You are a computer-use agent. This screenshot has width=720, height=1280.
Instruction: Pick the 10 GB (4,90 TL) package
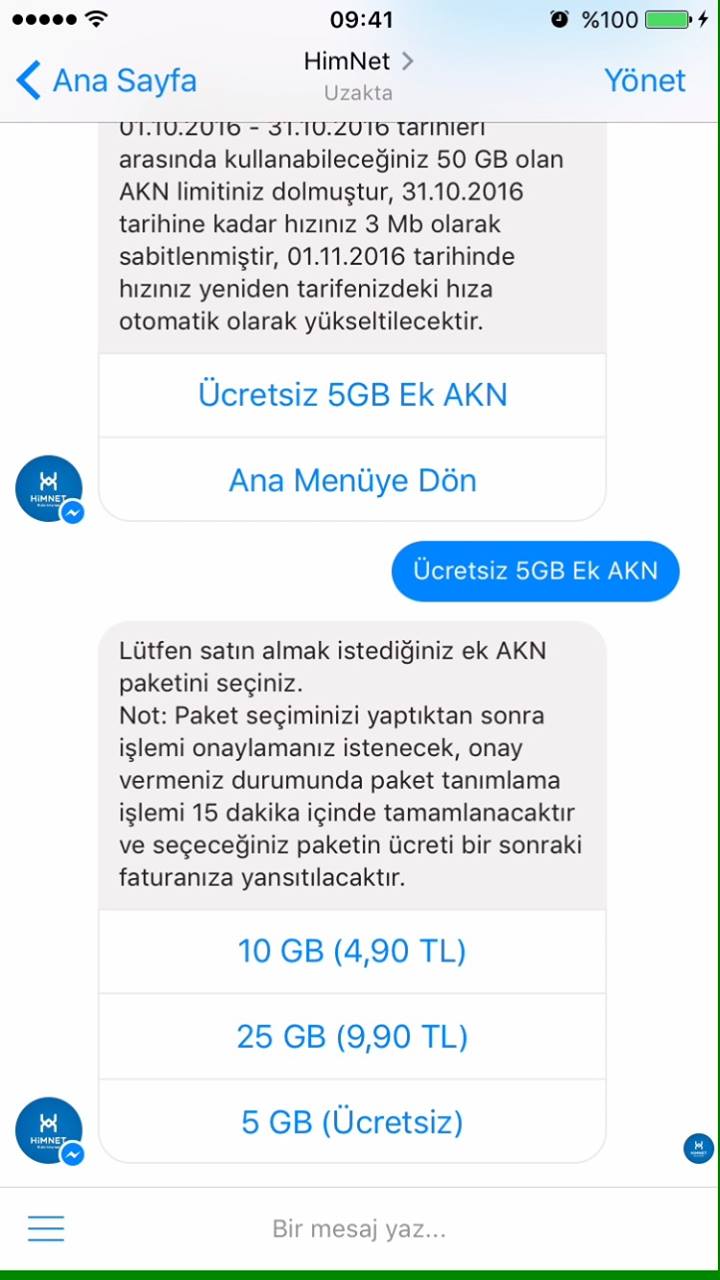[352, 951]
